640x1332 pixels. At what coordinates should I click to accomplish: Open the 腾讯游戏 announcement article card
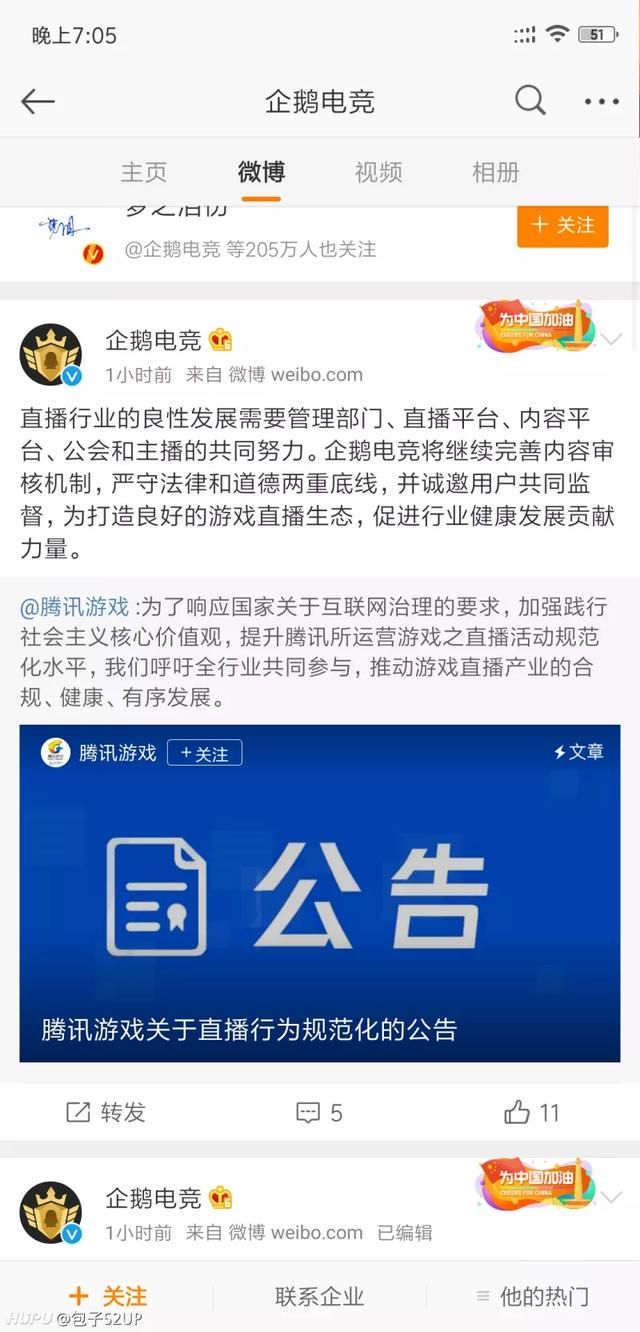[x=320, y=893]
